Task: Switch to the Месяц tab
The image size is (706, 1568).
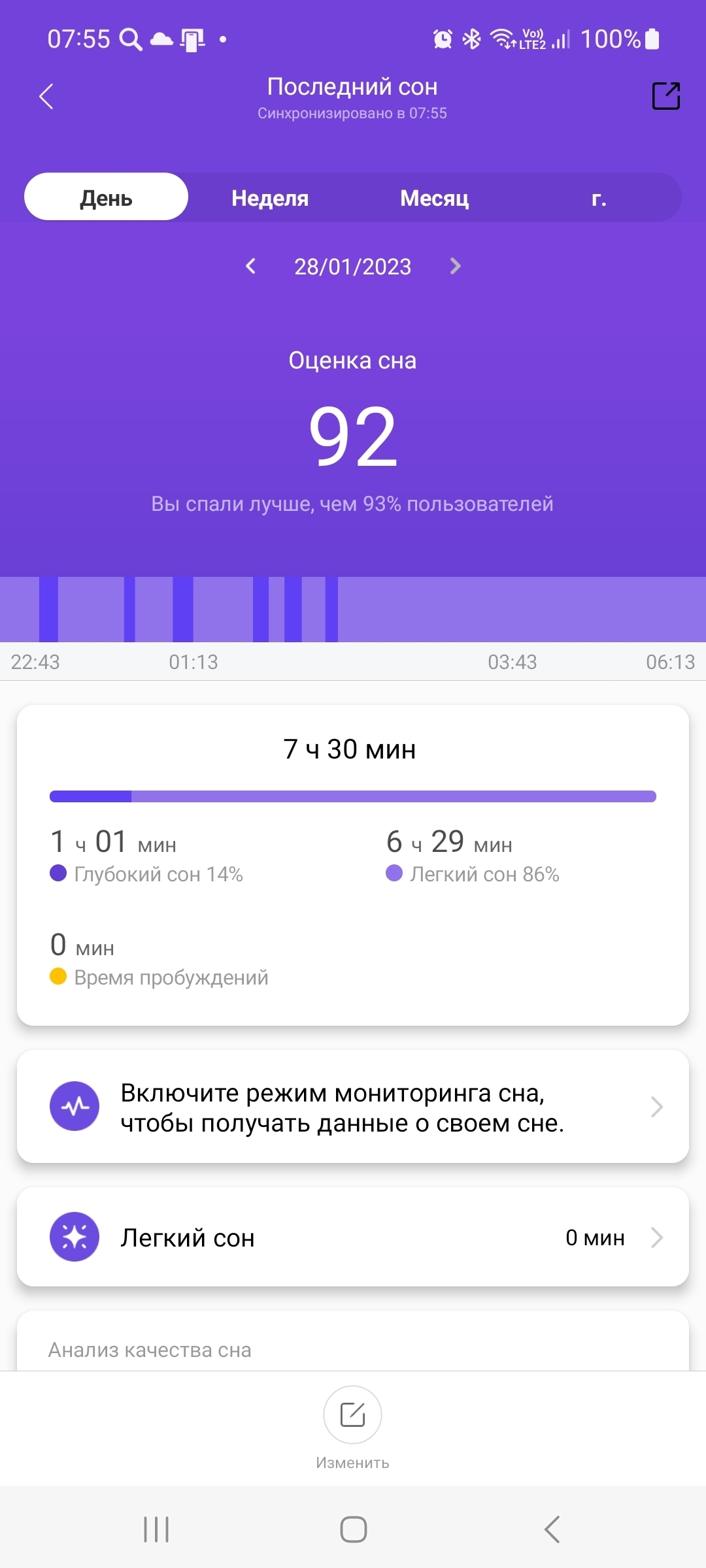Action: (434, 197)
